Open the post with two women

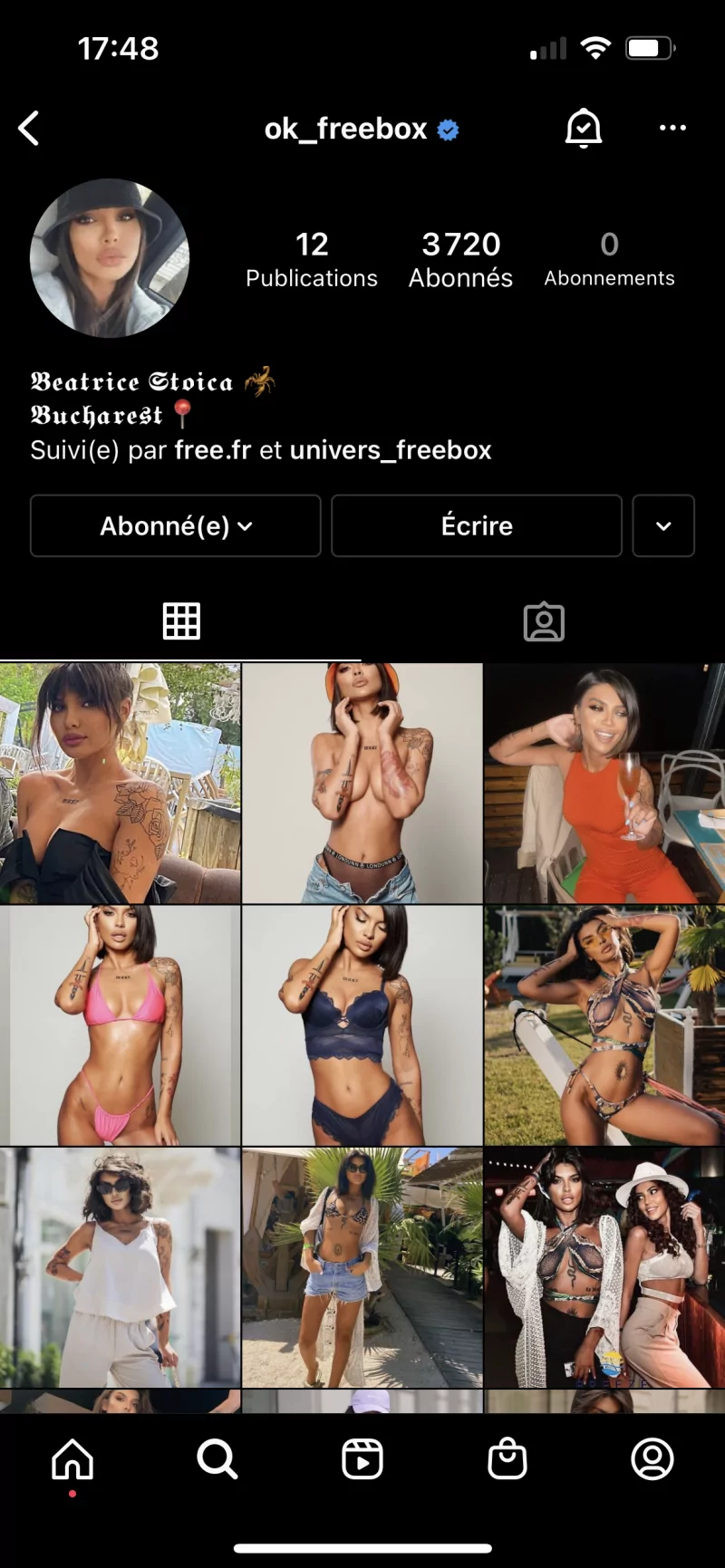(604, 1267)
